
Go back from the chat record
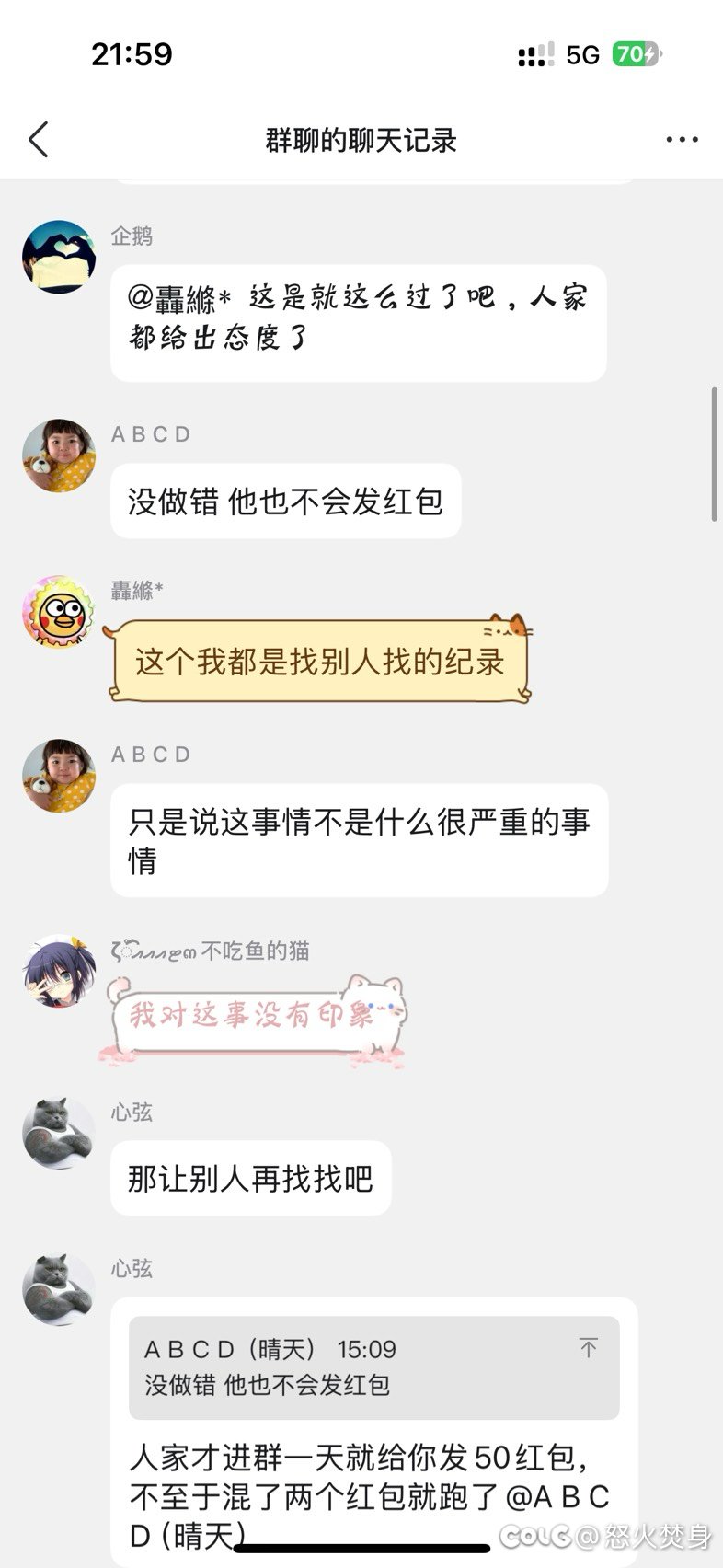(38, 140)
